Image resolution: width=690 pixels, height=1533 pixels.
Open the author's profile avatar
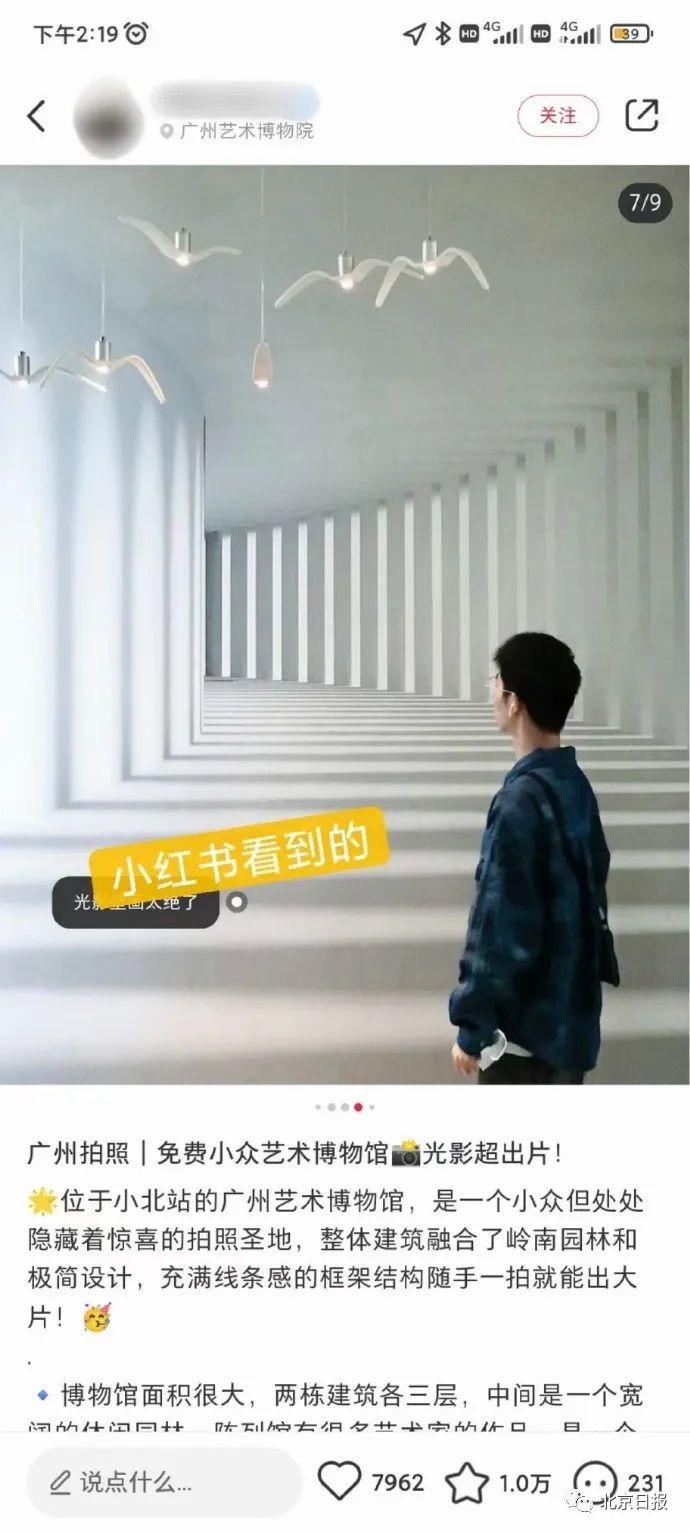[108, 117]
